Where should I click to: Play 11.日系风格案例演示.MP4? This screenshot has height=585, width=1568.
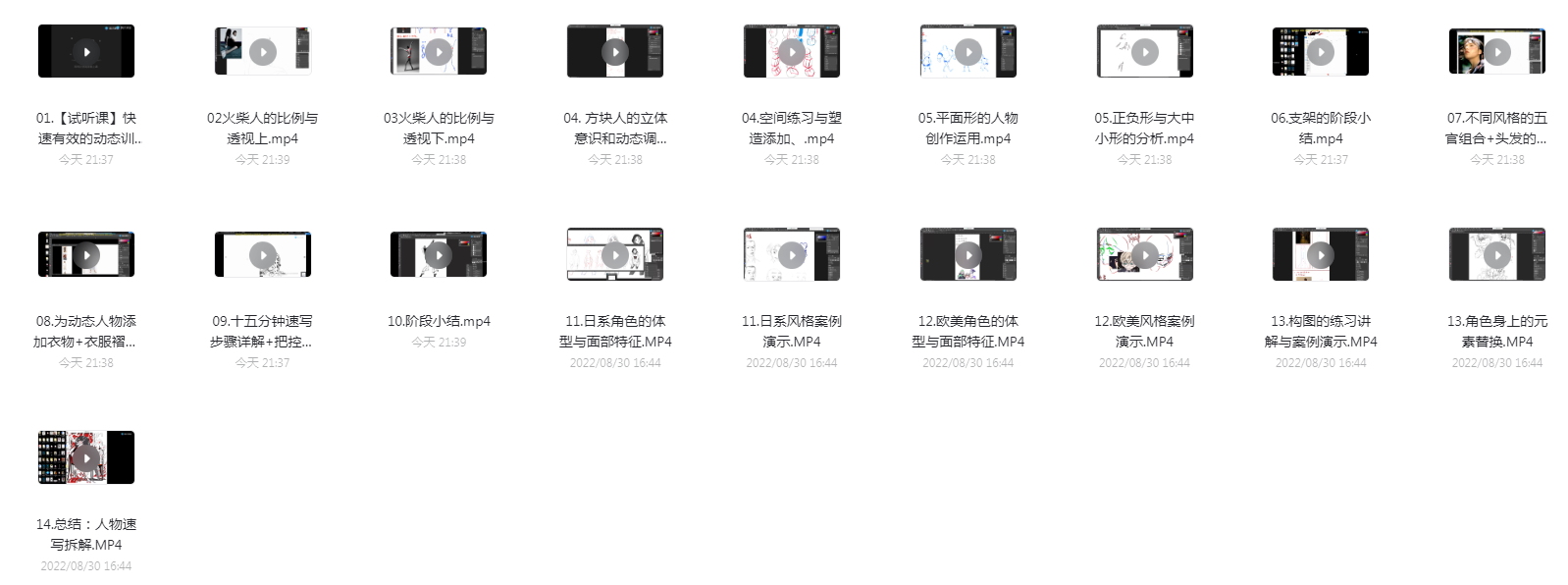click(792, 255)
